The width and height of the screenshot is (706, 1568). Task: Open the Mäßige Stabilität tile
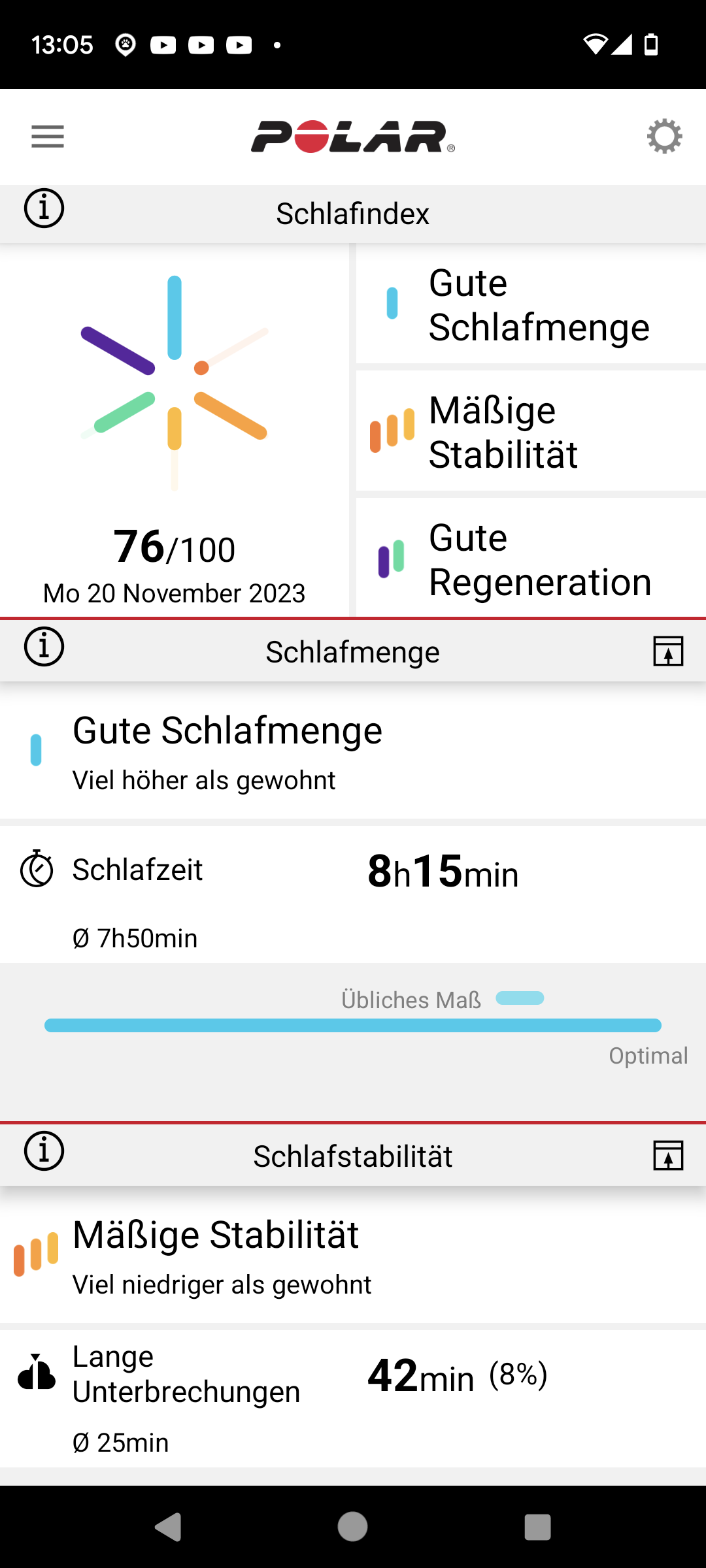click(531, 431)
